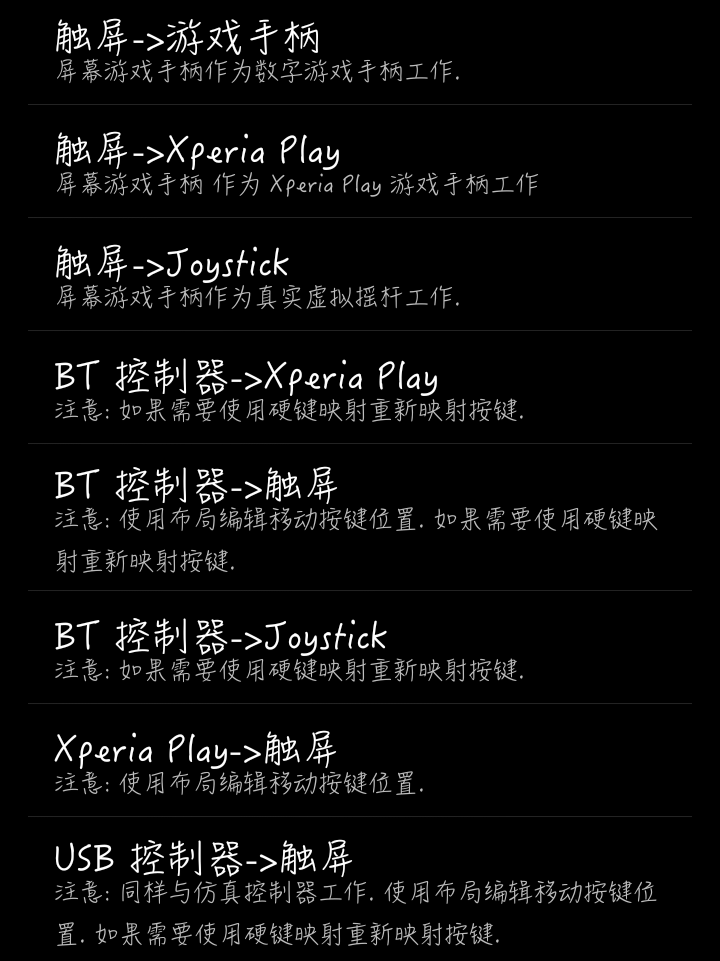The width and height of the screenshot is (720, 961).
Task: Select Xperia Play->触屏 mode
Action: pos(359,760)
